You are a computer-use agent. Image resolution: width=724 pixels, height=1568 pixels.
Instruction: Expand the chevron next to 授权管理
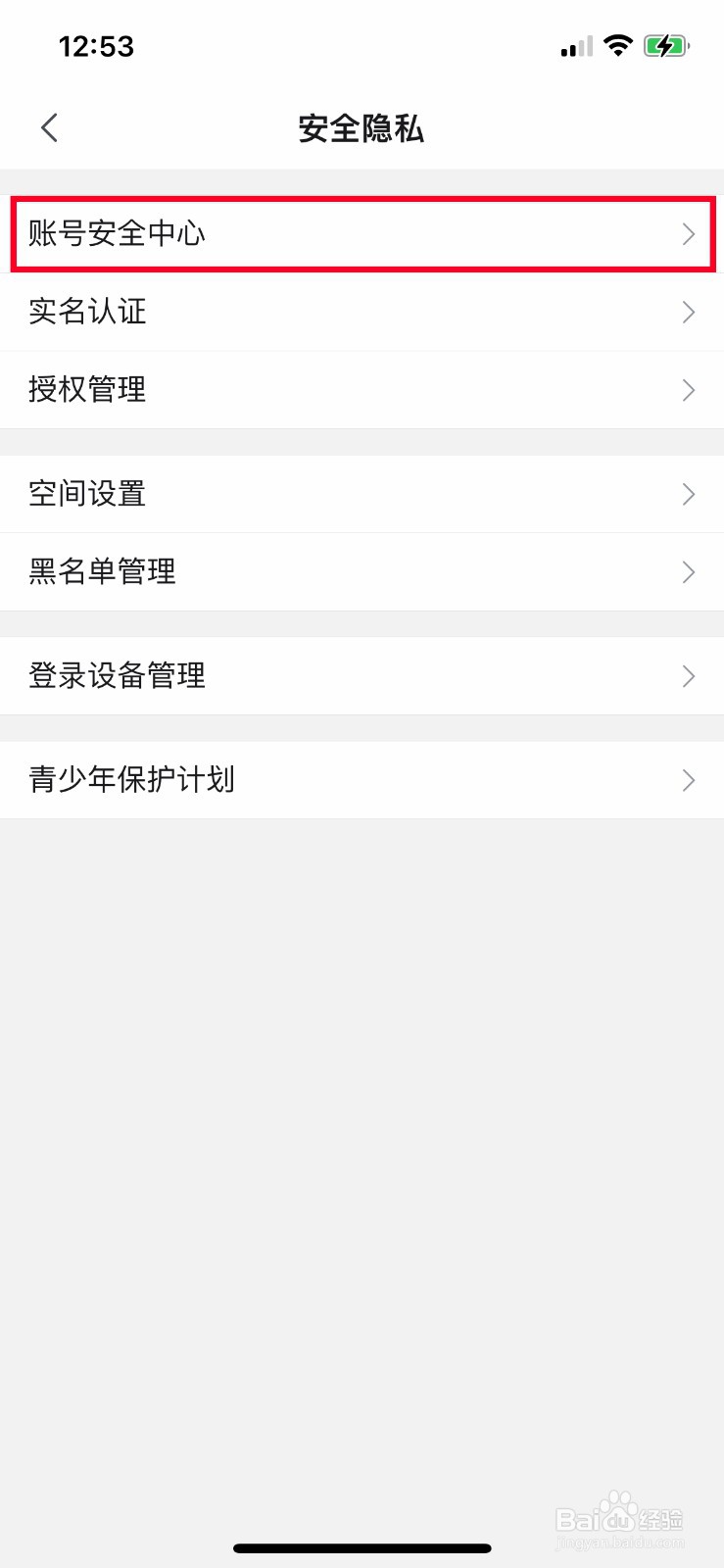(688, 390)
